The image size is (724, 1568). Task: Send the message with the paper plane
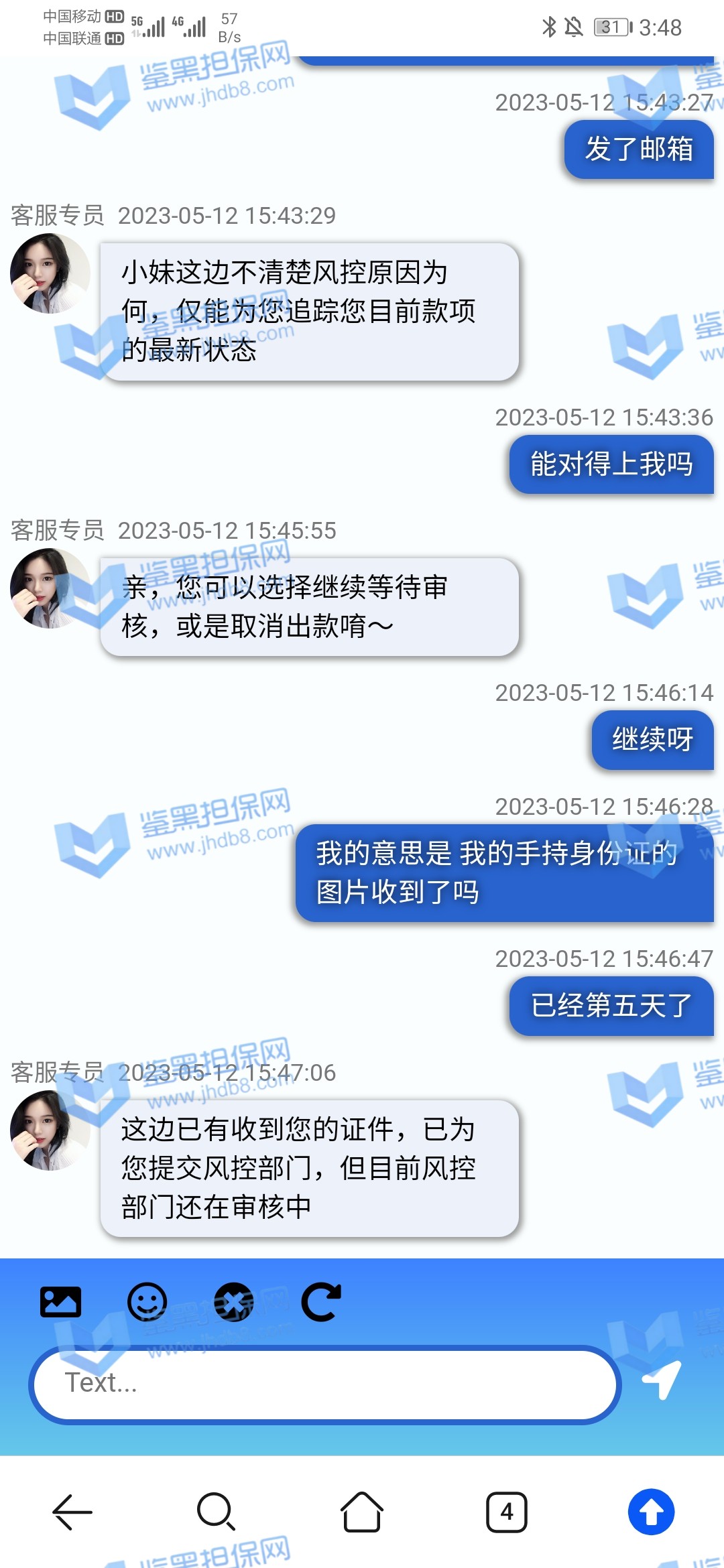[662, 1380]
